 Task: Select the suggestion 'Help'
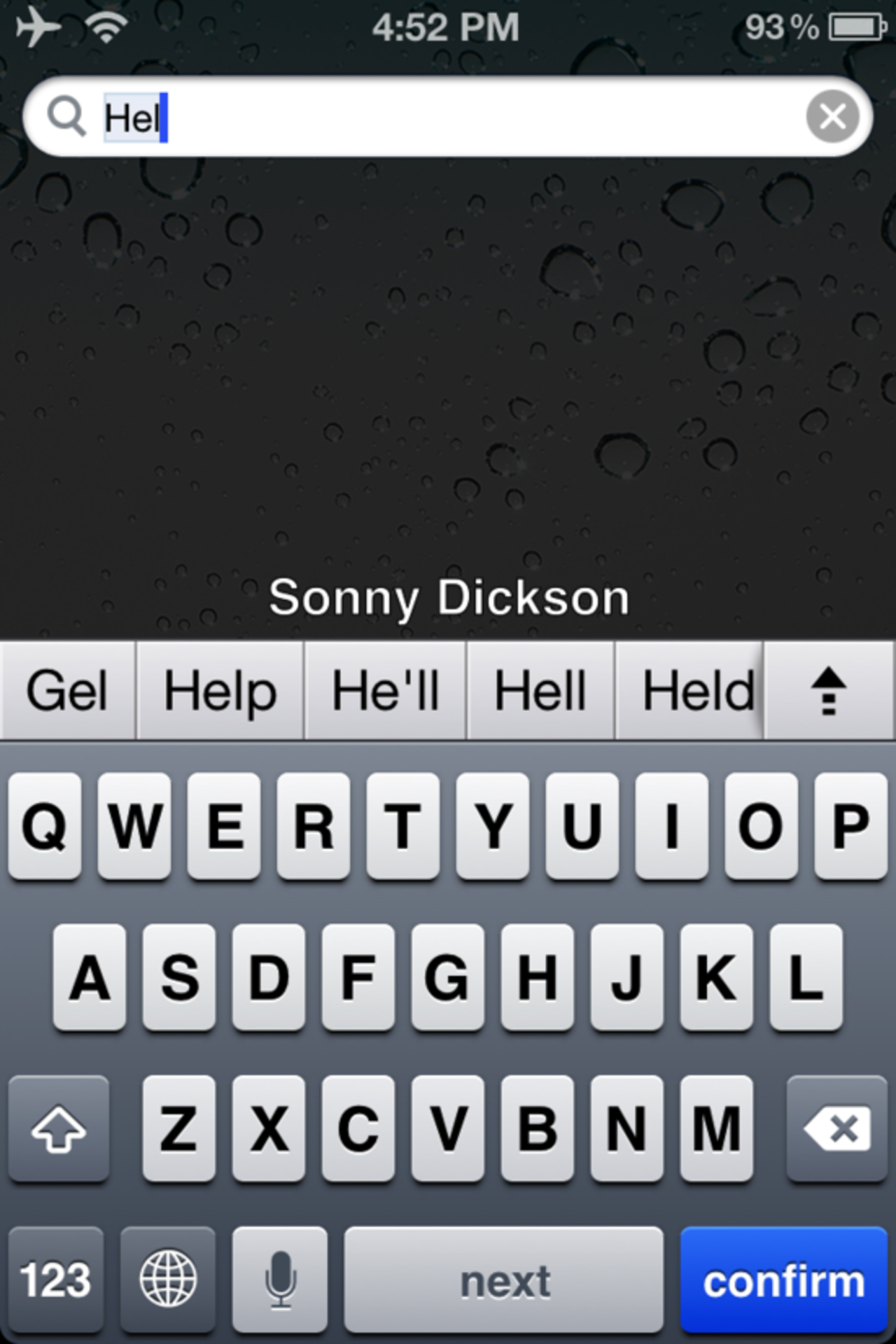click(219, 691)
